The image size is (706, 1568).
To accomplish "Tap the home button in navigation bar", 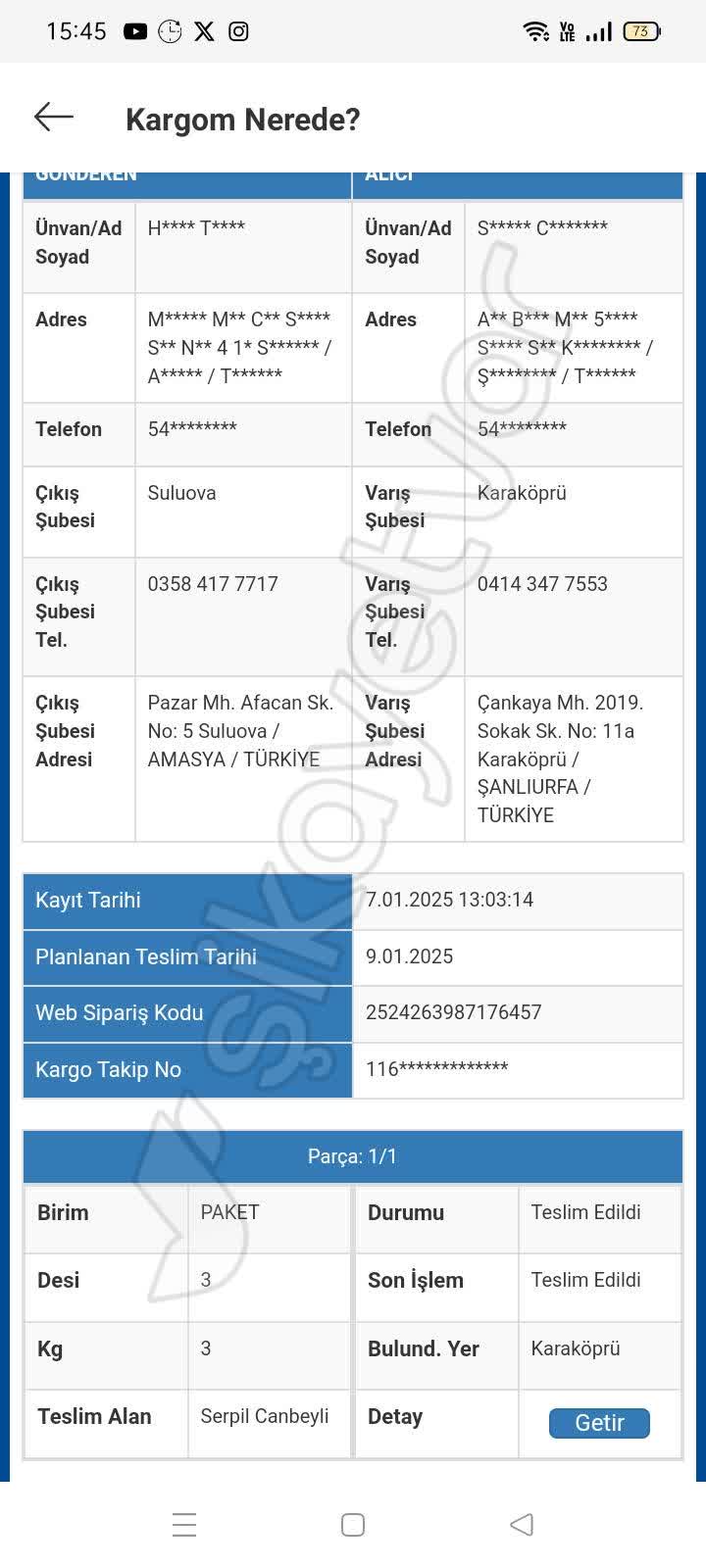I will pyautogui.click(x=352, y=1525).
